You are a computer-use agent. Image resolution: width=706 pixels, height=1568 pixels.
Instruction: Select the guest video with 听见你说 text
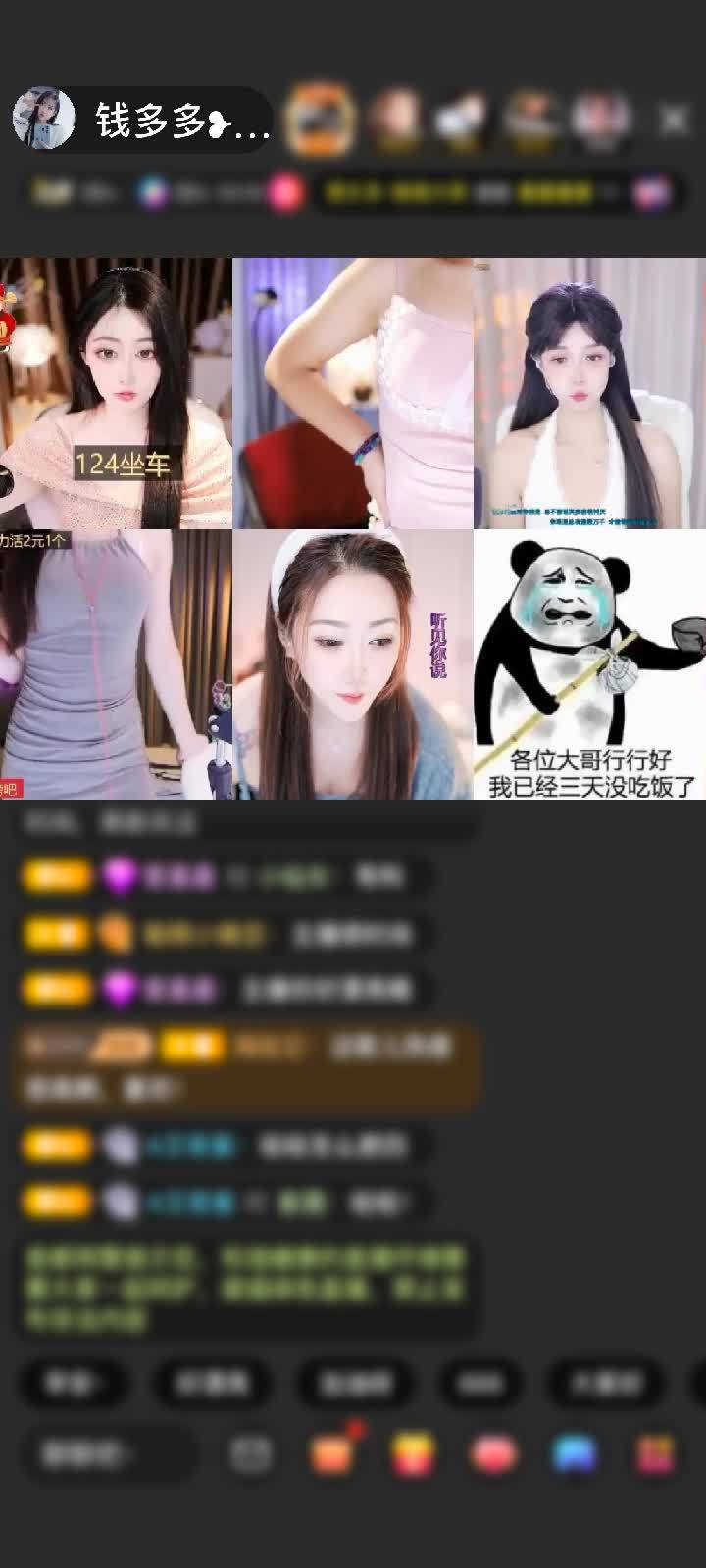pos(353,664)
